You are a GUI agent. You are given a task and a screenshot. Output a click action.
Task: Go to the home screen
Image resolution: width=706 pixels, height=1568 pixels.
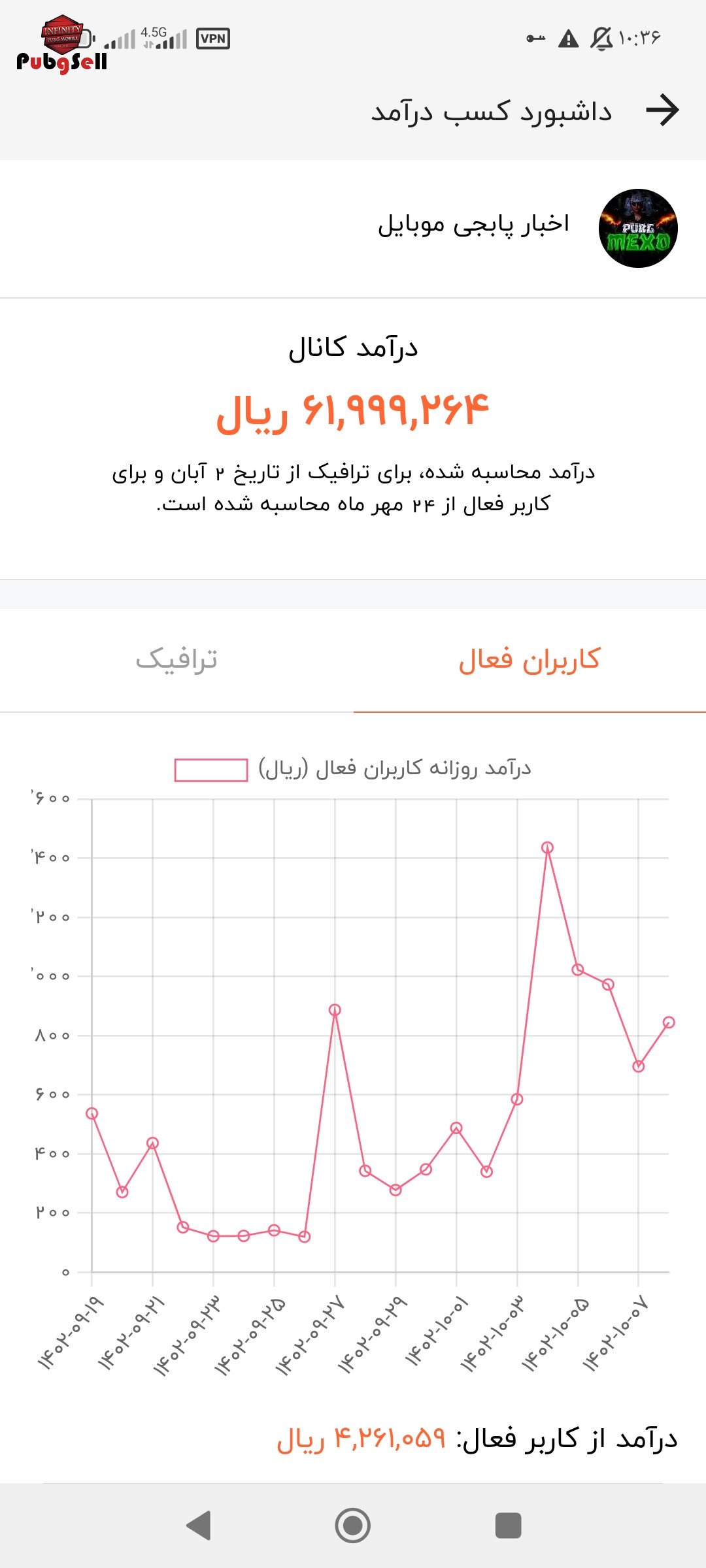tap(353, 1526)
